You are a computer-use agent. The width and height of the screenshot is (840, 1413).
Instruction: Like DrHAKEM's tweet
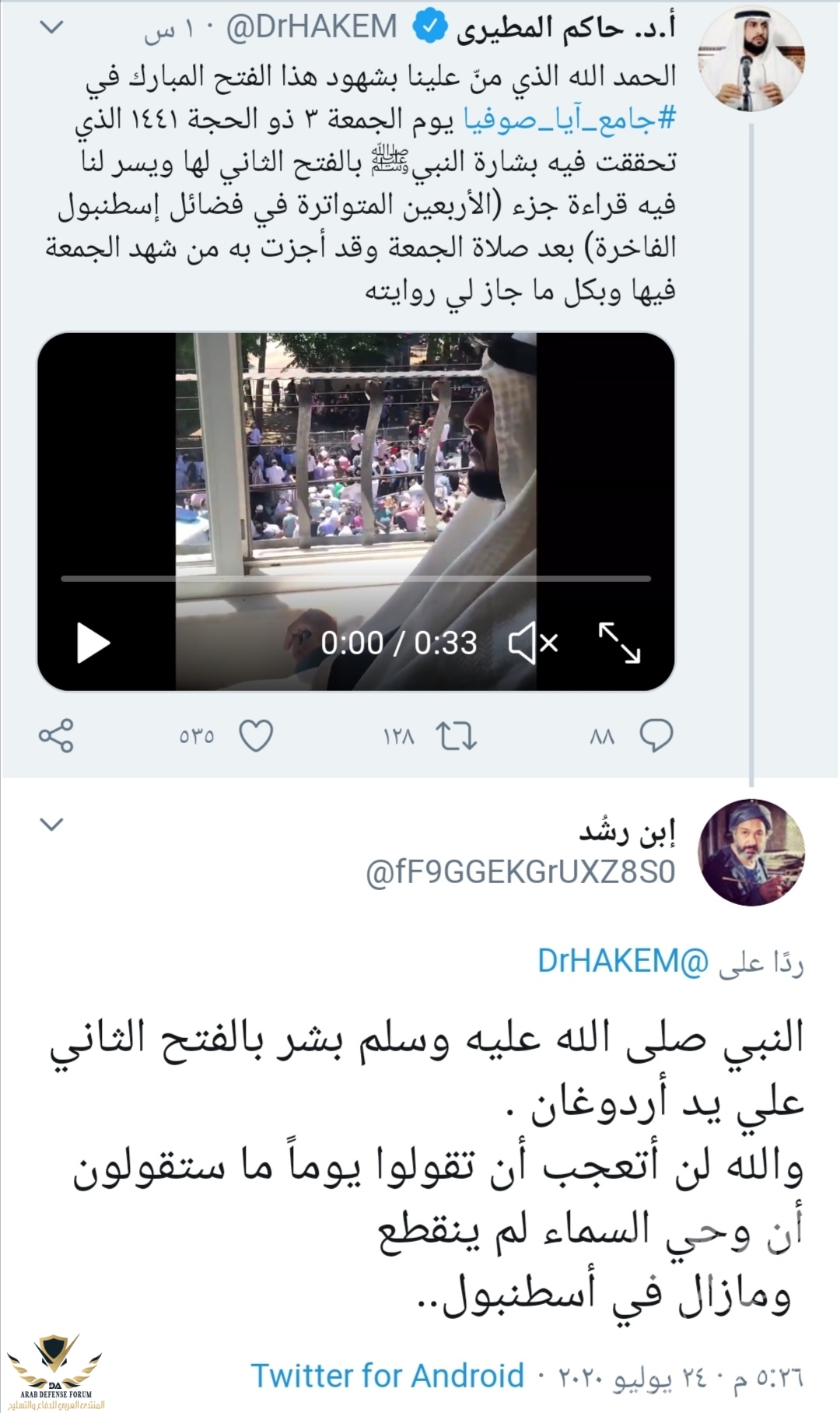(256, 735)
